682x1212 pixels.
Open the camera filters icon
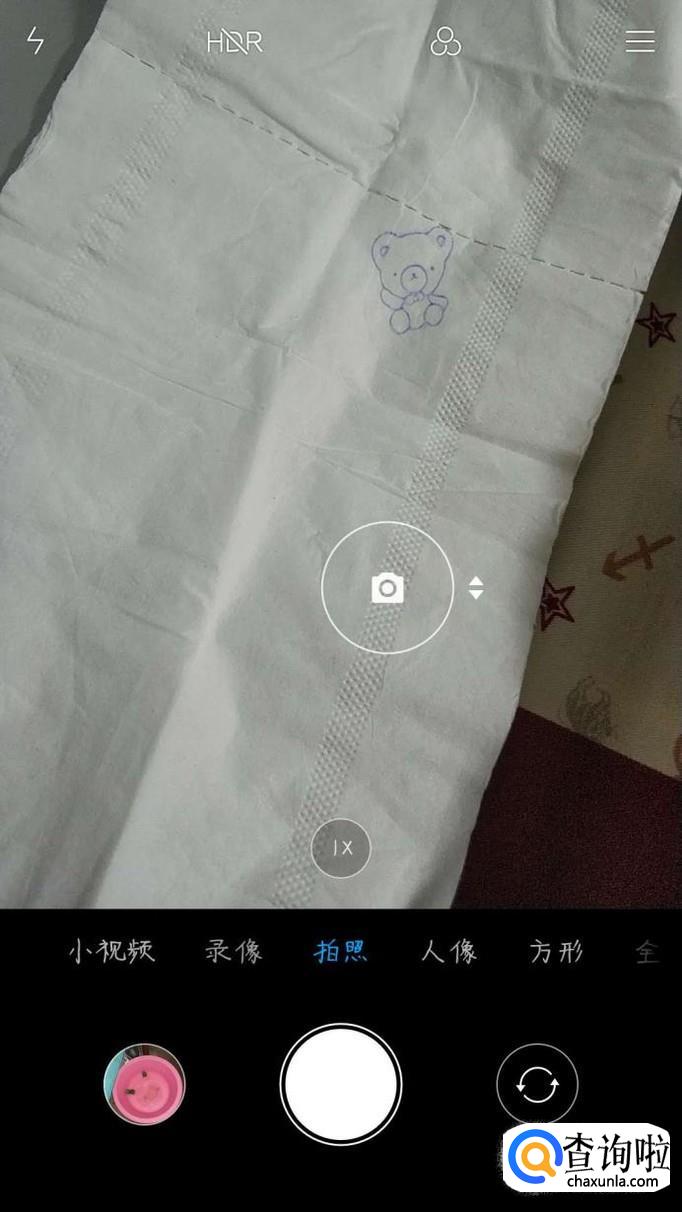coord(445,42)
